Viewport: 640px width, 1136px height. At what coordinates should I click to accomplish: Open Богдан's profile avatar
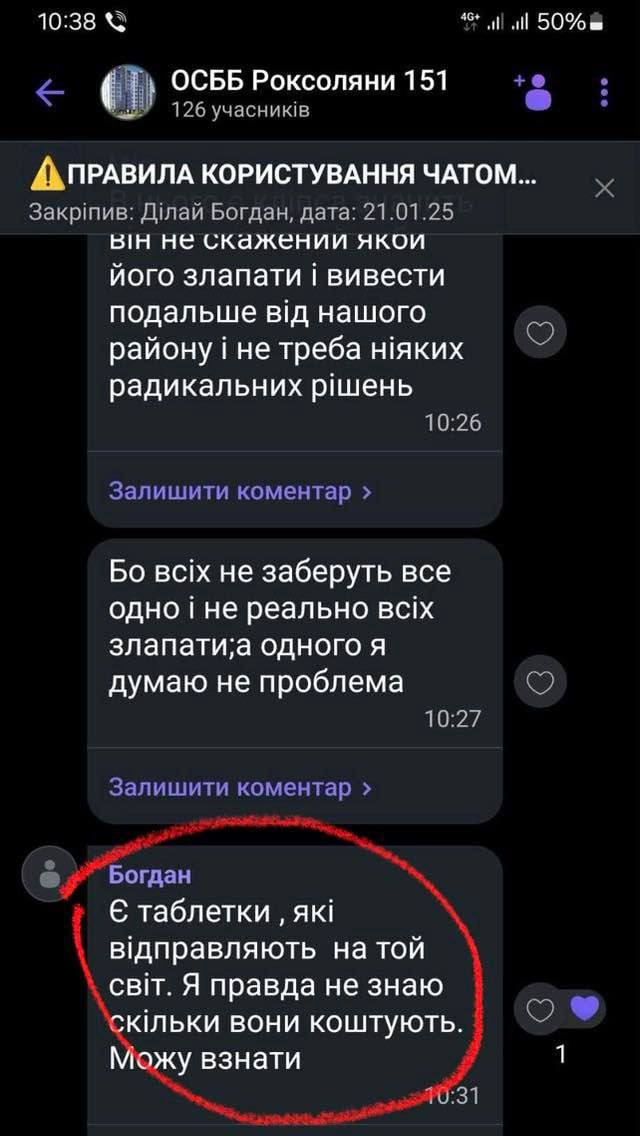(48, 875)
